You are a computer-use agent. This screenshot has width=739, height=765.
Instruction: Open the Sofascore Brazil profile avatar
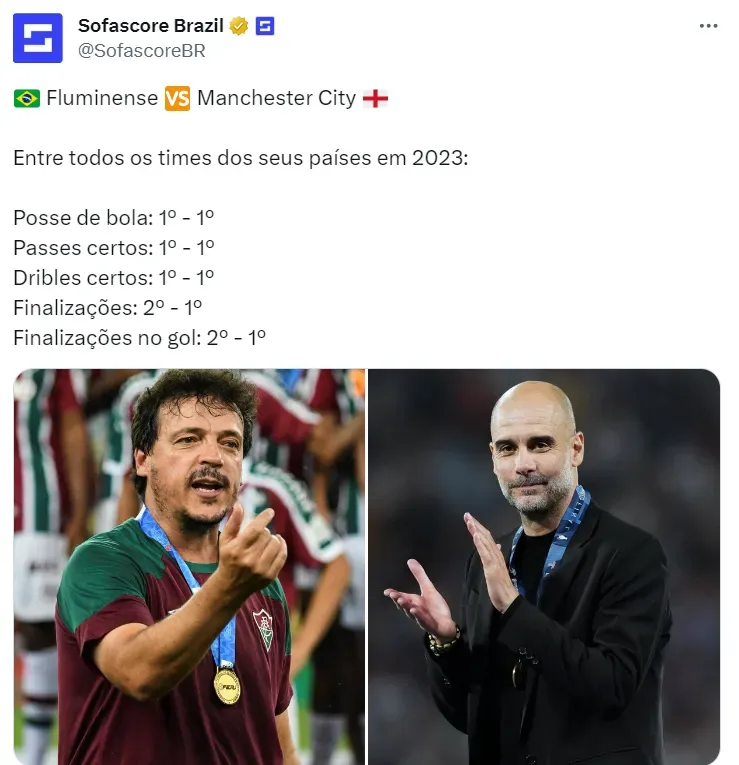pos(37,38)
